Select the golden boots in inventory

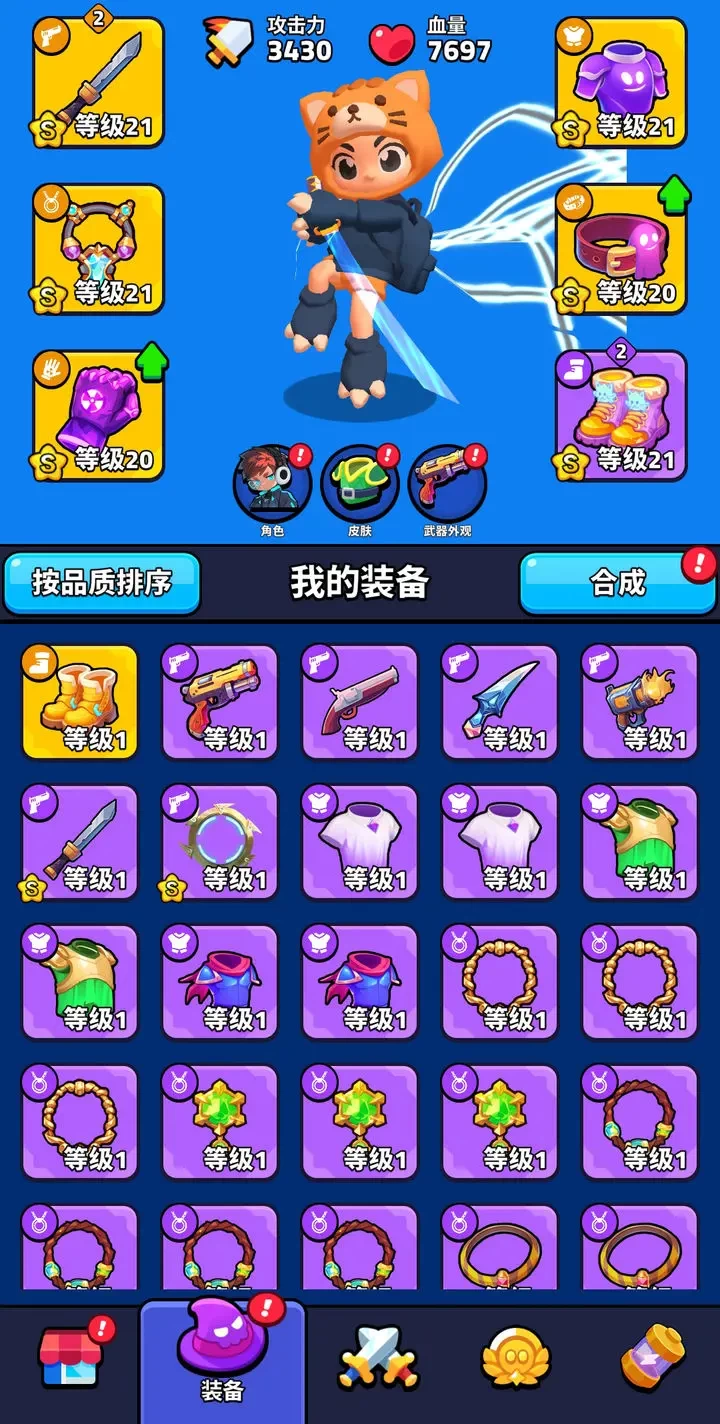[80, 700]
